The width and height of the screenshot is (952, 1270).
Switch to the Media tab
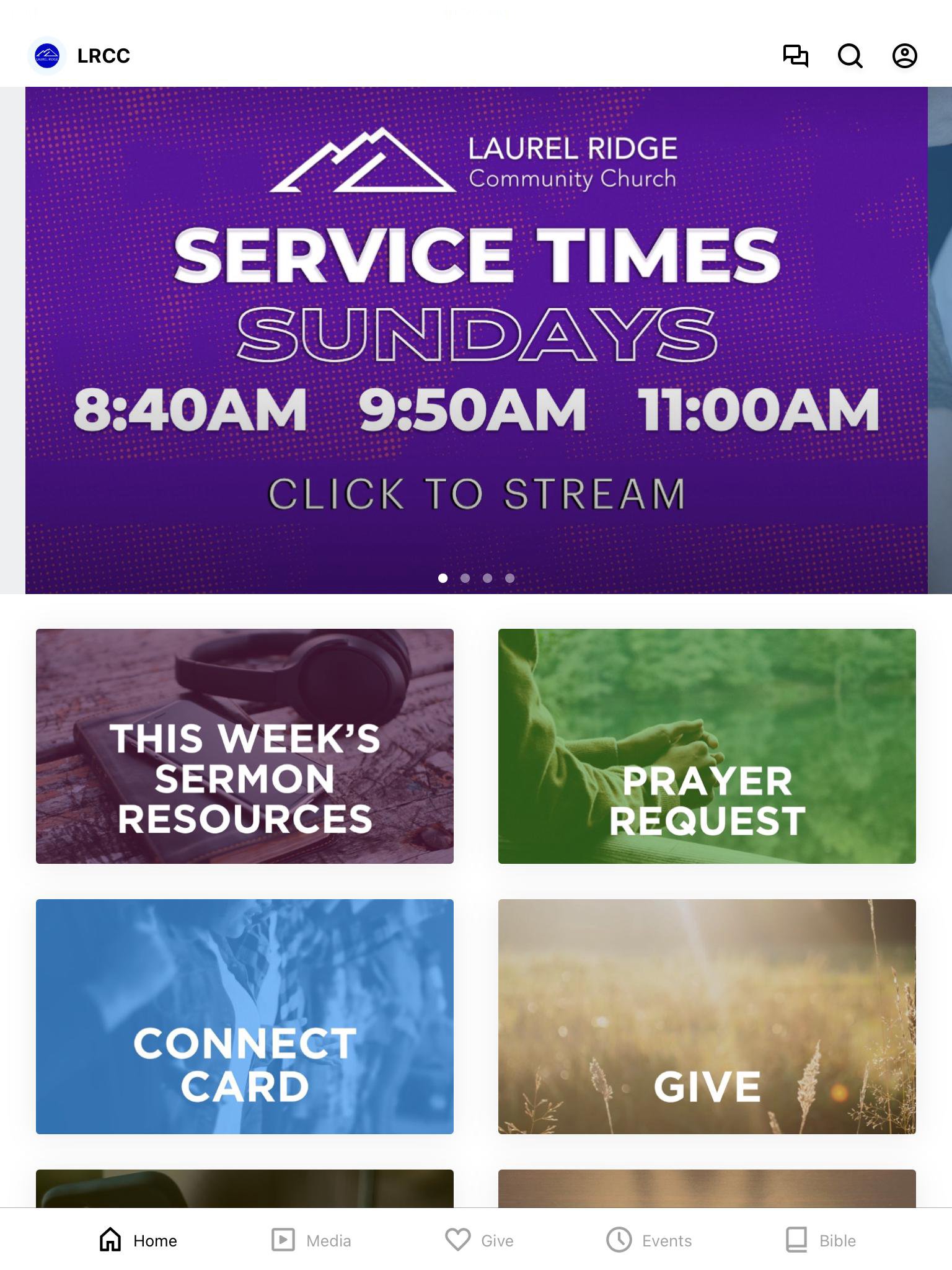pos(312,1240)
